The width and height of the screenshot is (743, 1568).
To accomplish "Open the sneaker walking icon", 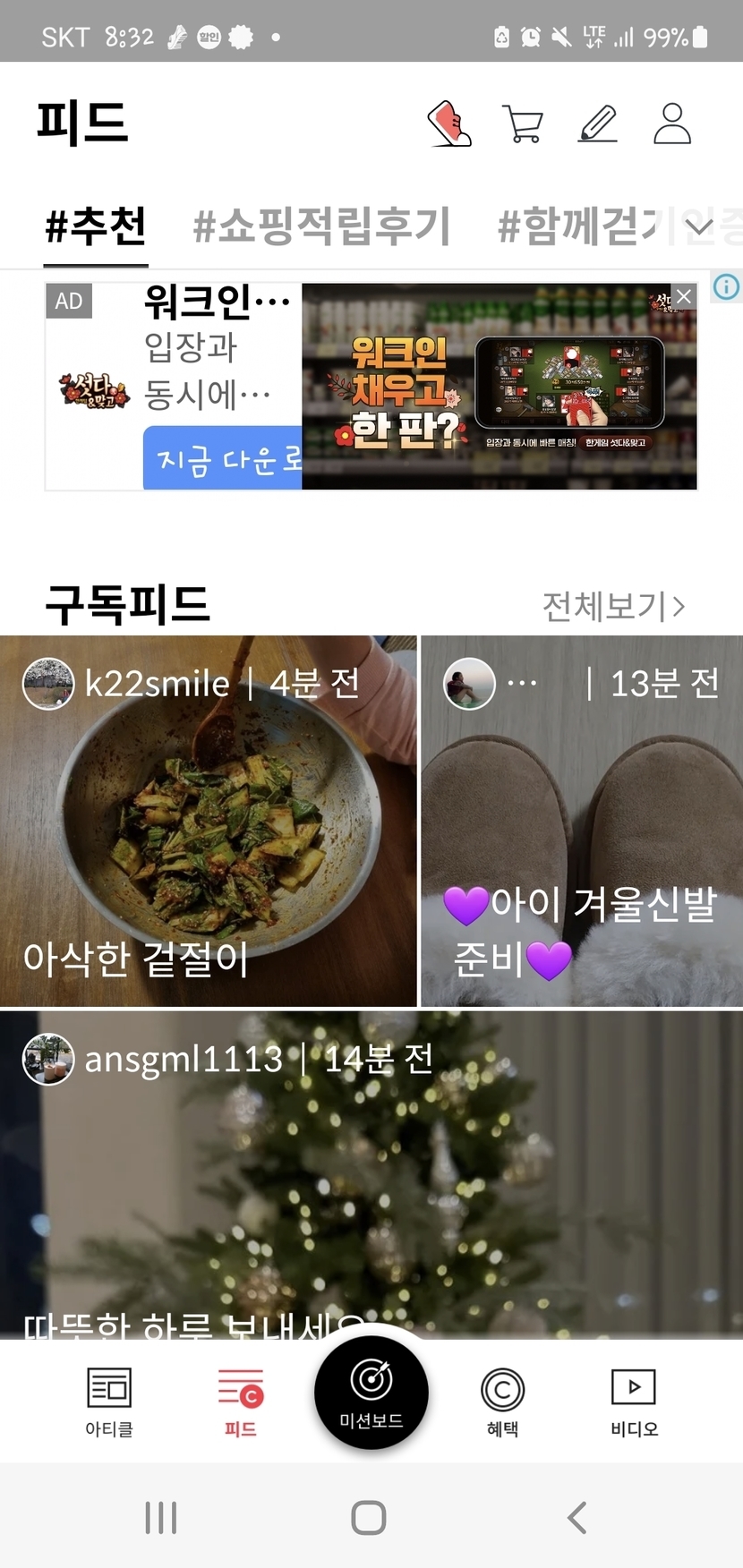I will [450, 124].
